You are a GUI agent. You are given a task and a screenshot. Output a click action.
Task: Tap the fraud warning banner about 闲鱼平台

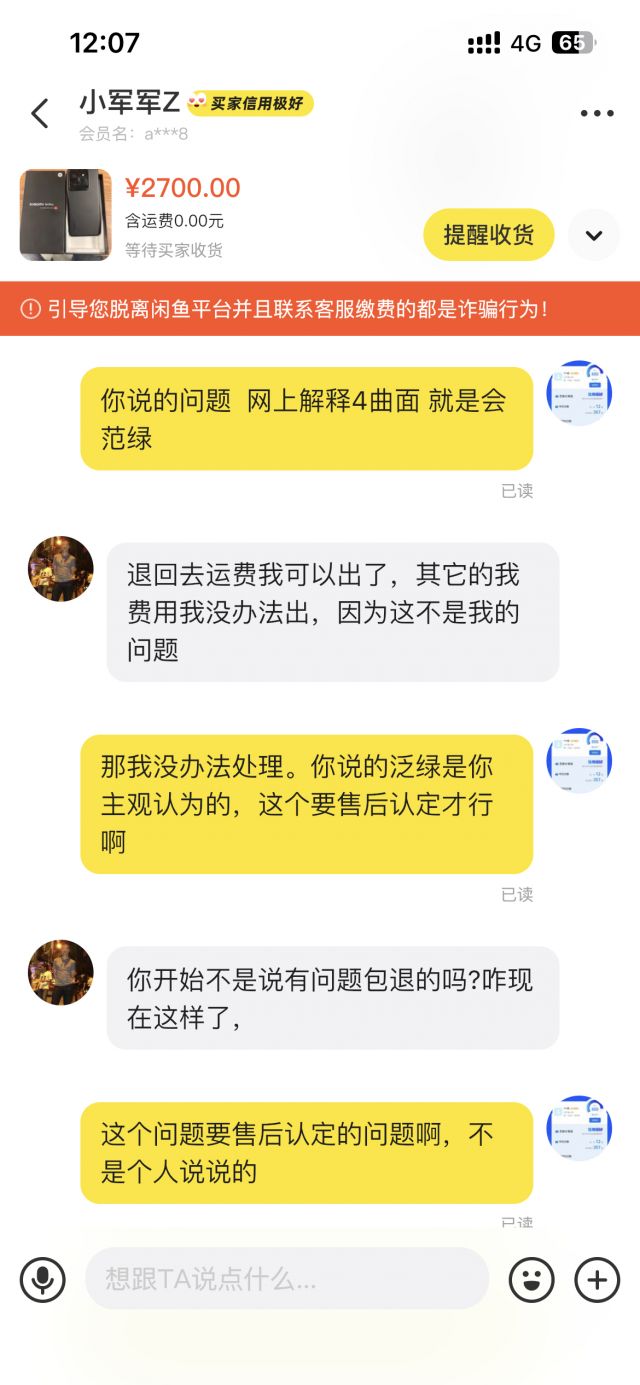coord(320,309)
